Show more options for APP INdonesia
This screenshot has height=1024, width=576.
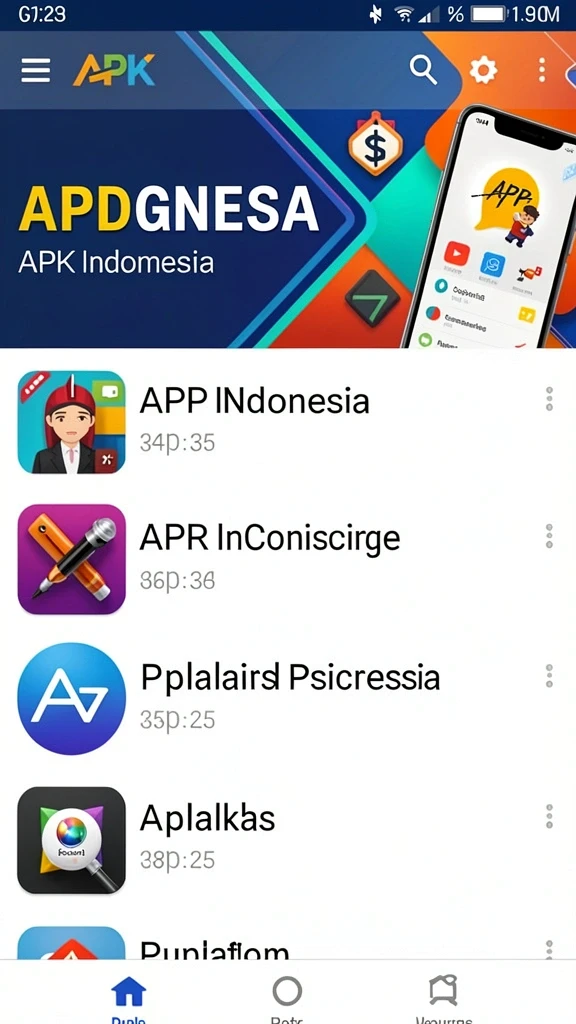(549, 398)
